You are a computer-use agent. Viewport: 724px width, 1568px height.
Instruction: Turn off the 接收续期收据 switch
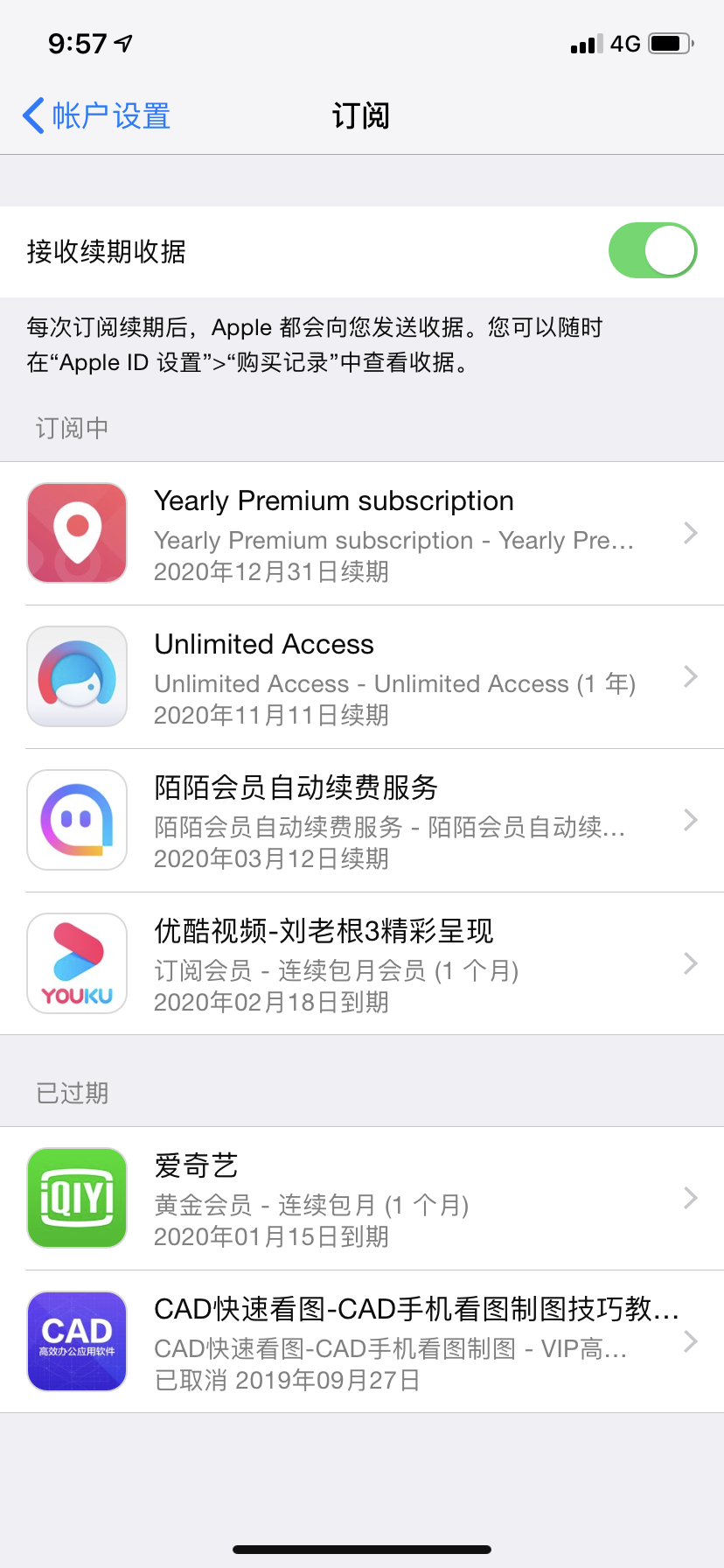coord(652,251)
